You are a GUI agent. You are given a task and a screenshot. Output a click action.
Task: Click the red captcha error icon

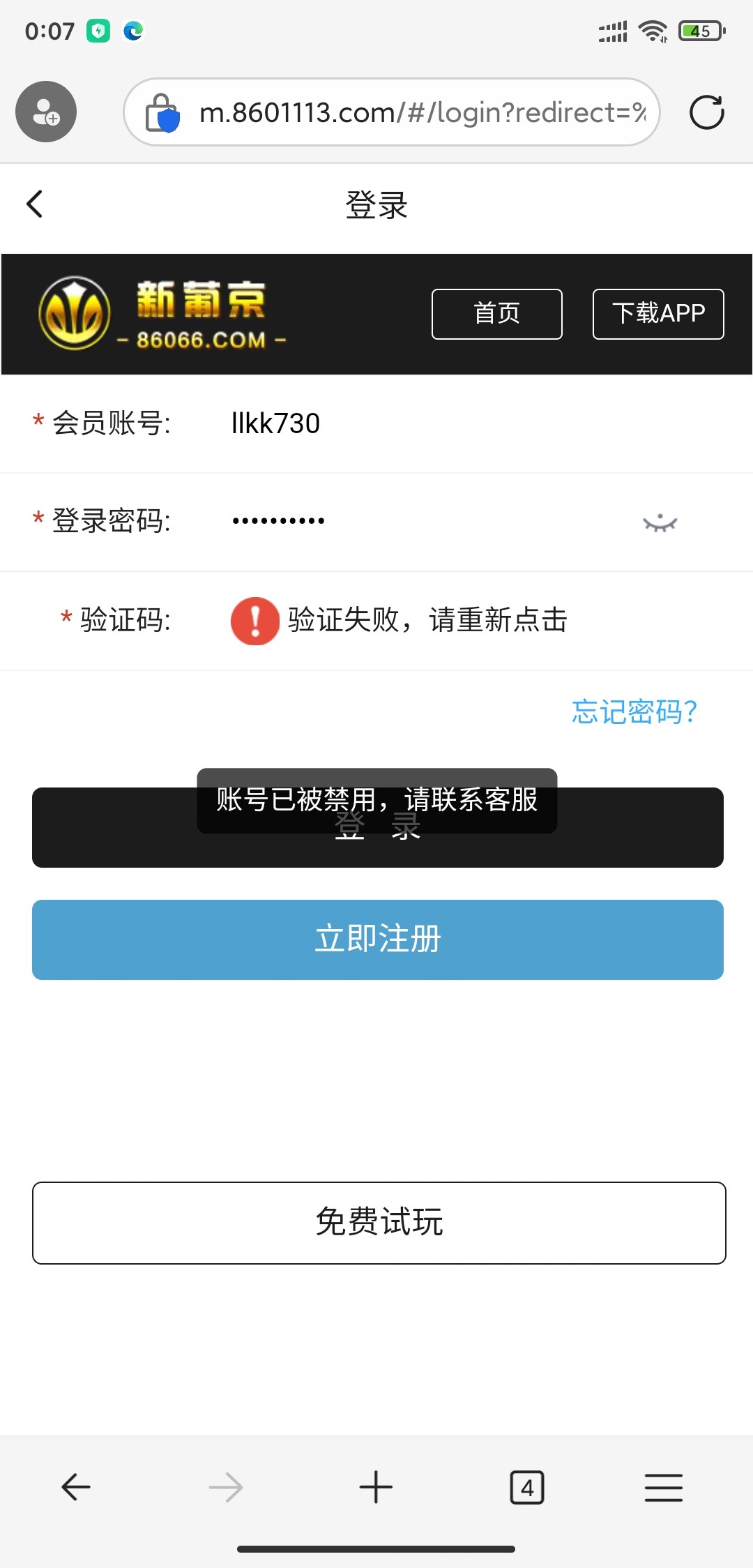254,620
